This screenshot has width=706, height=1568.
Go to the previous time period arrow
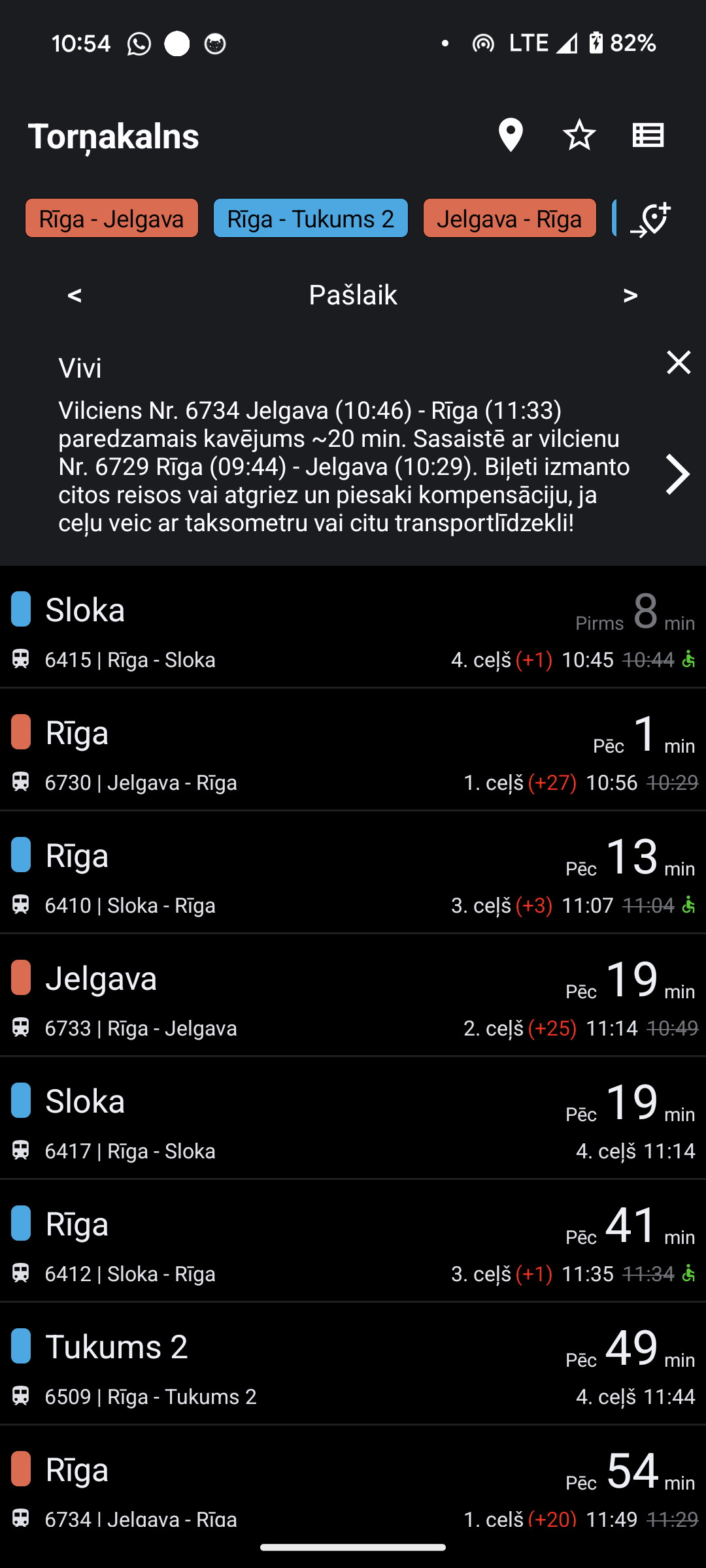[x=75, y=295]
